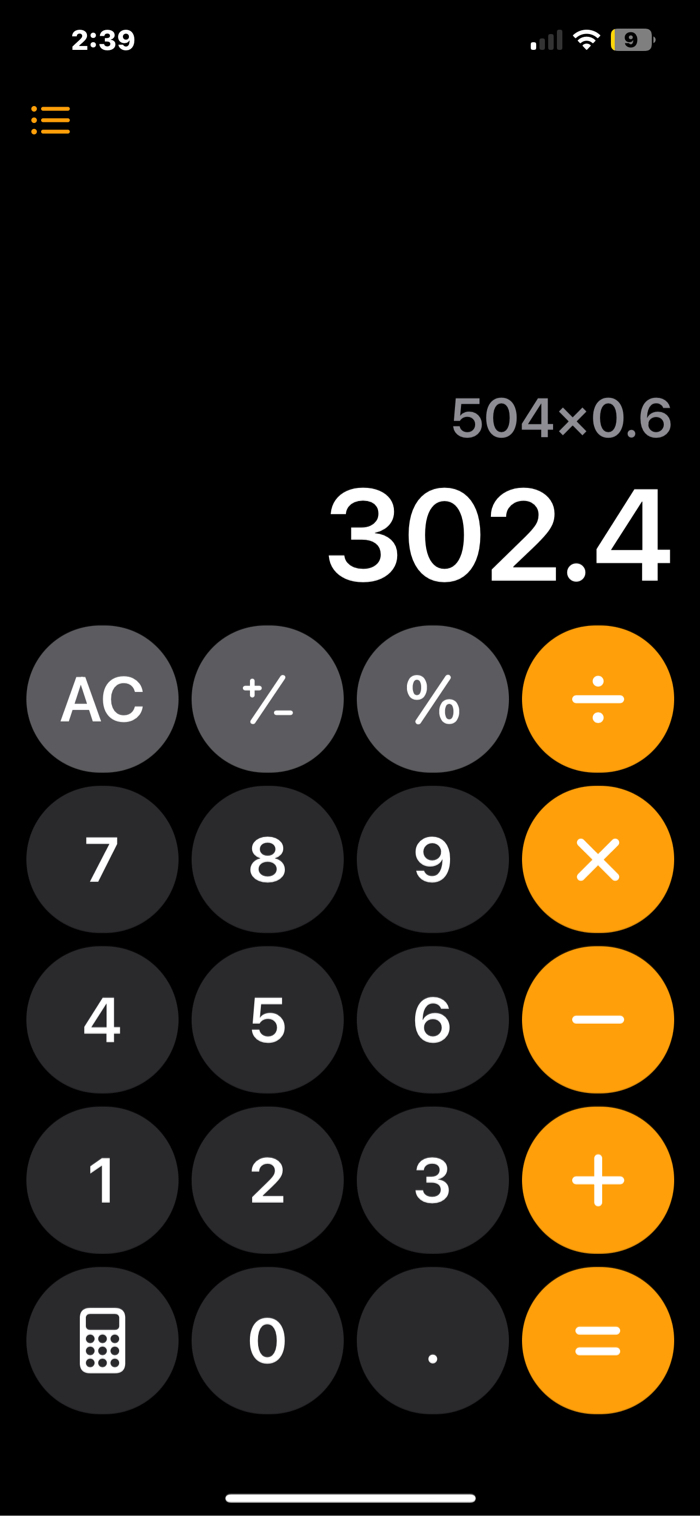Toggle the plus/minus sign key
Viewport: 700px width, 1516px height.
pos(267,699)
